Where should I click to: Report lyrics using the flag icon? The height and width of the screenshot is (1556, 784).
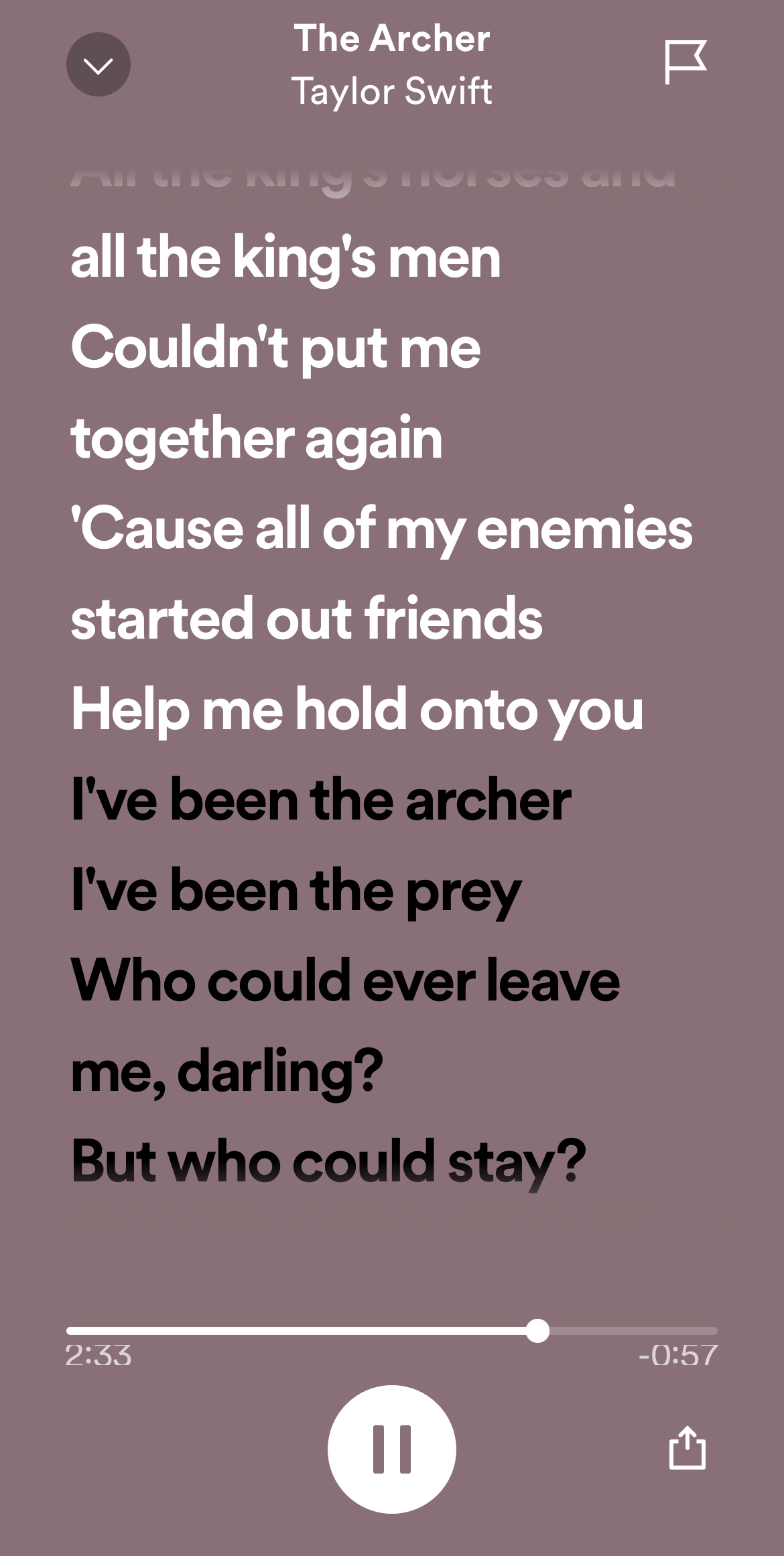[x=685, y=62]
